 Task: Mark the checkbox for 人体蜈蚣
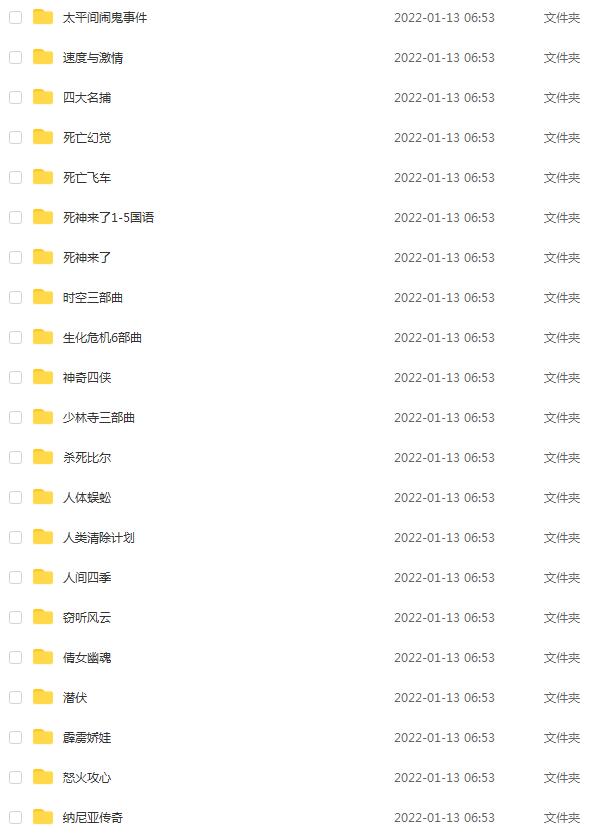click(x=15, y=497)
